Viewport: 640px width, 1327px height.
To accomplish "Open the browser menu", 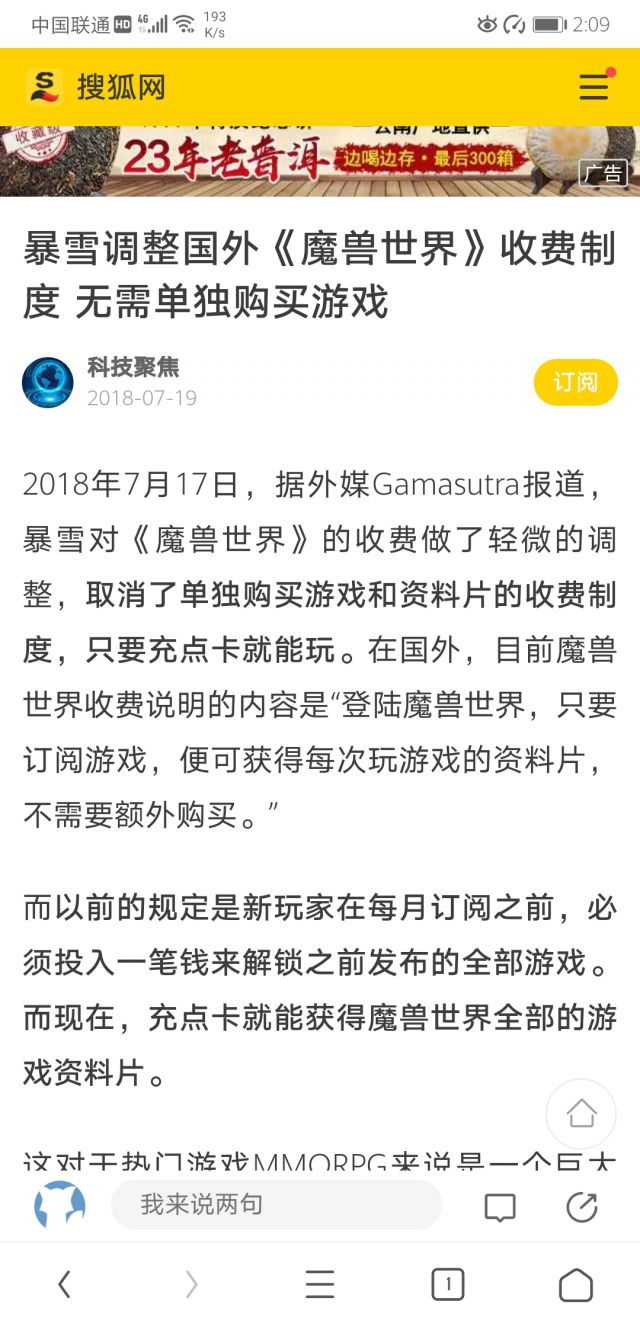I will tap(320, 1284).
